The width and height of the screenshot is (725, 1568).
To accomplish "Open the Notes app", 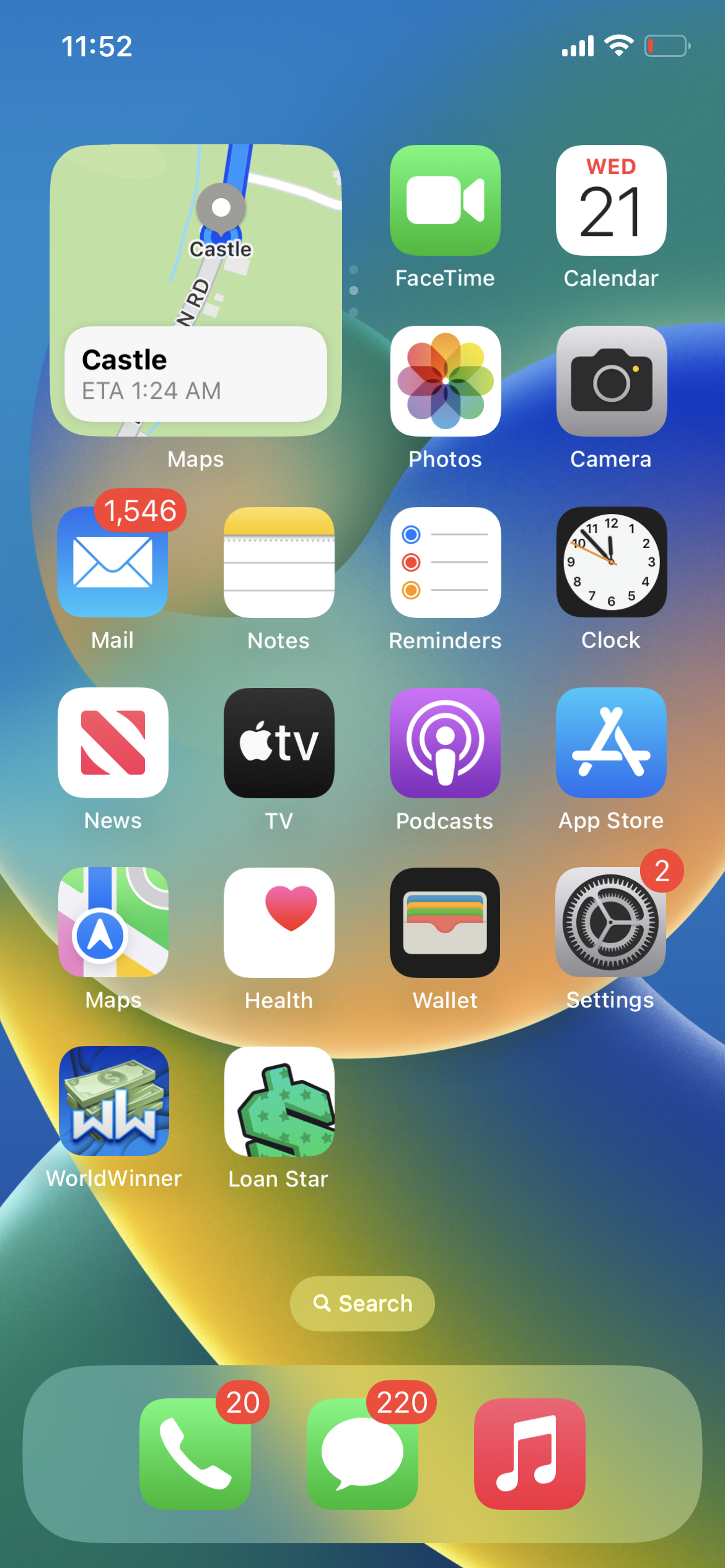I will coord(279,562).
